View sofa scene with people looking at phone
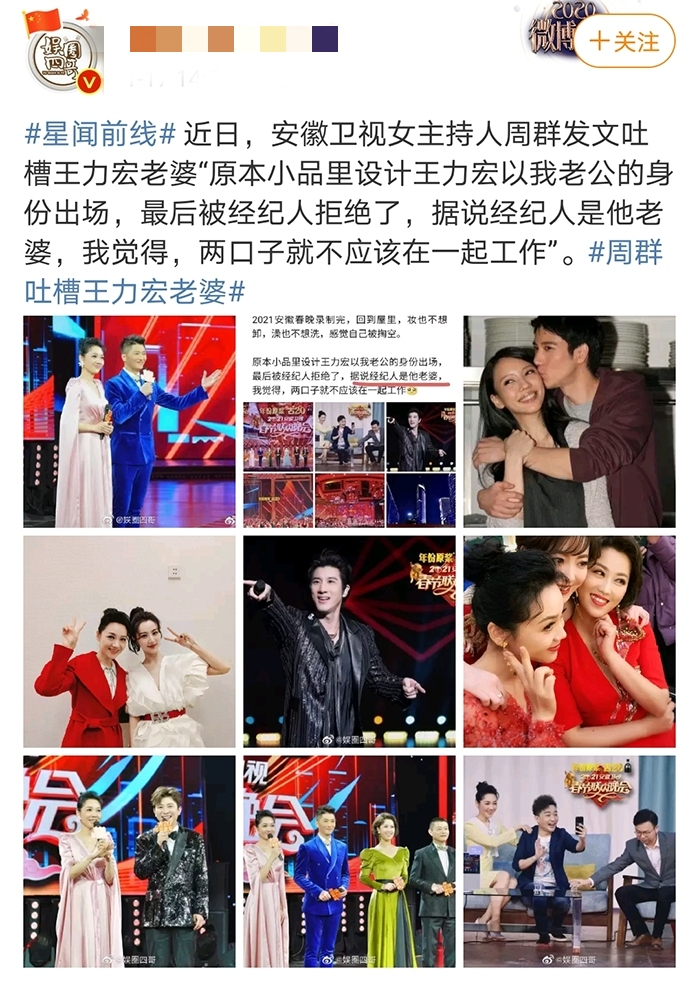This screenshot has height=1000, width=699. [x=569, y=861]
